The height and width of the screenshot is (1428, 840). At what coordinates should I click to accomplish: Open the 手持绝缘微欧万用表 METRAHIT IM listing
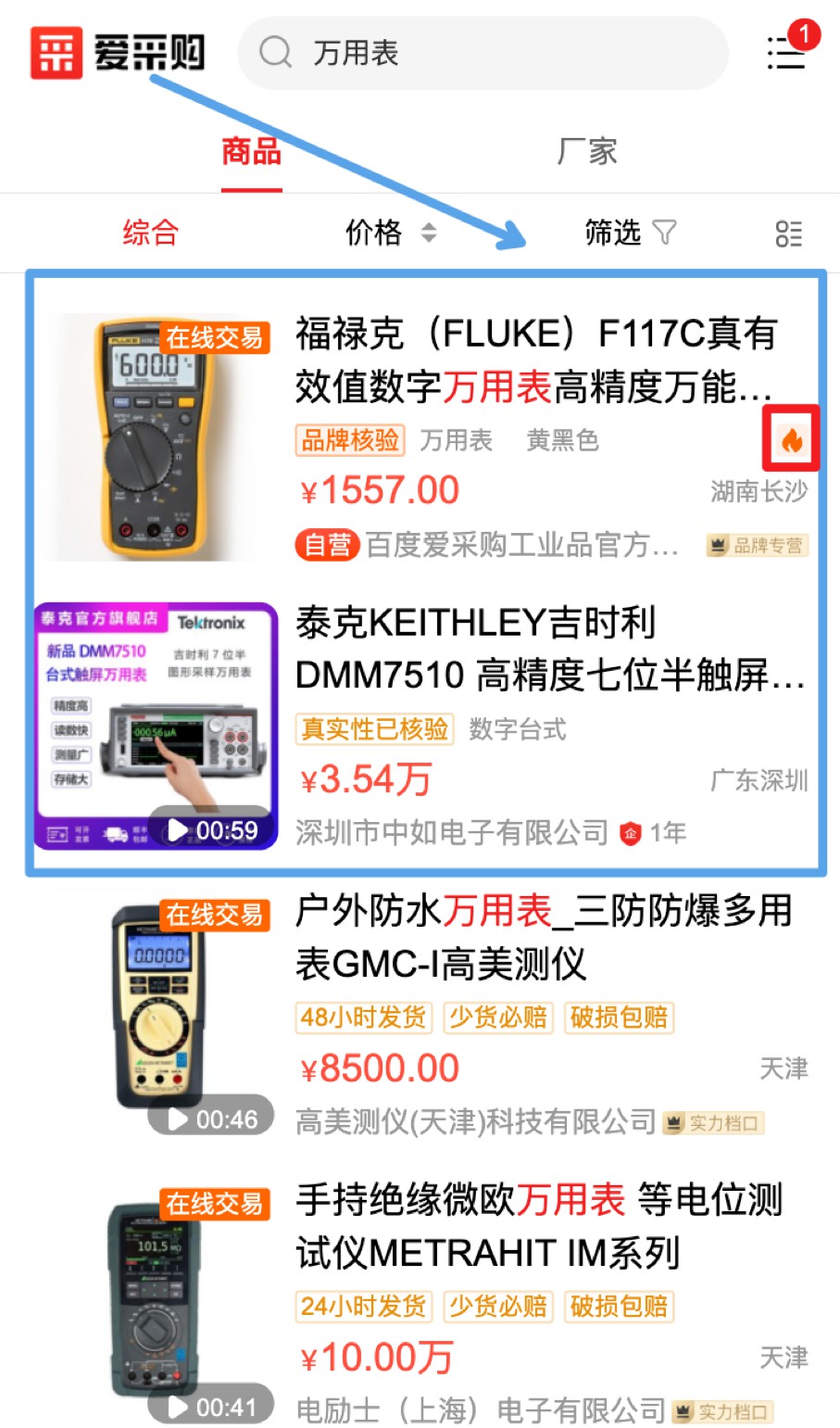tap(539, 1226)
